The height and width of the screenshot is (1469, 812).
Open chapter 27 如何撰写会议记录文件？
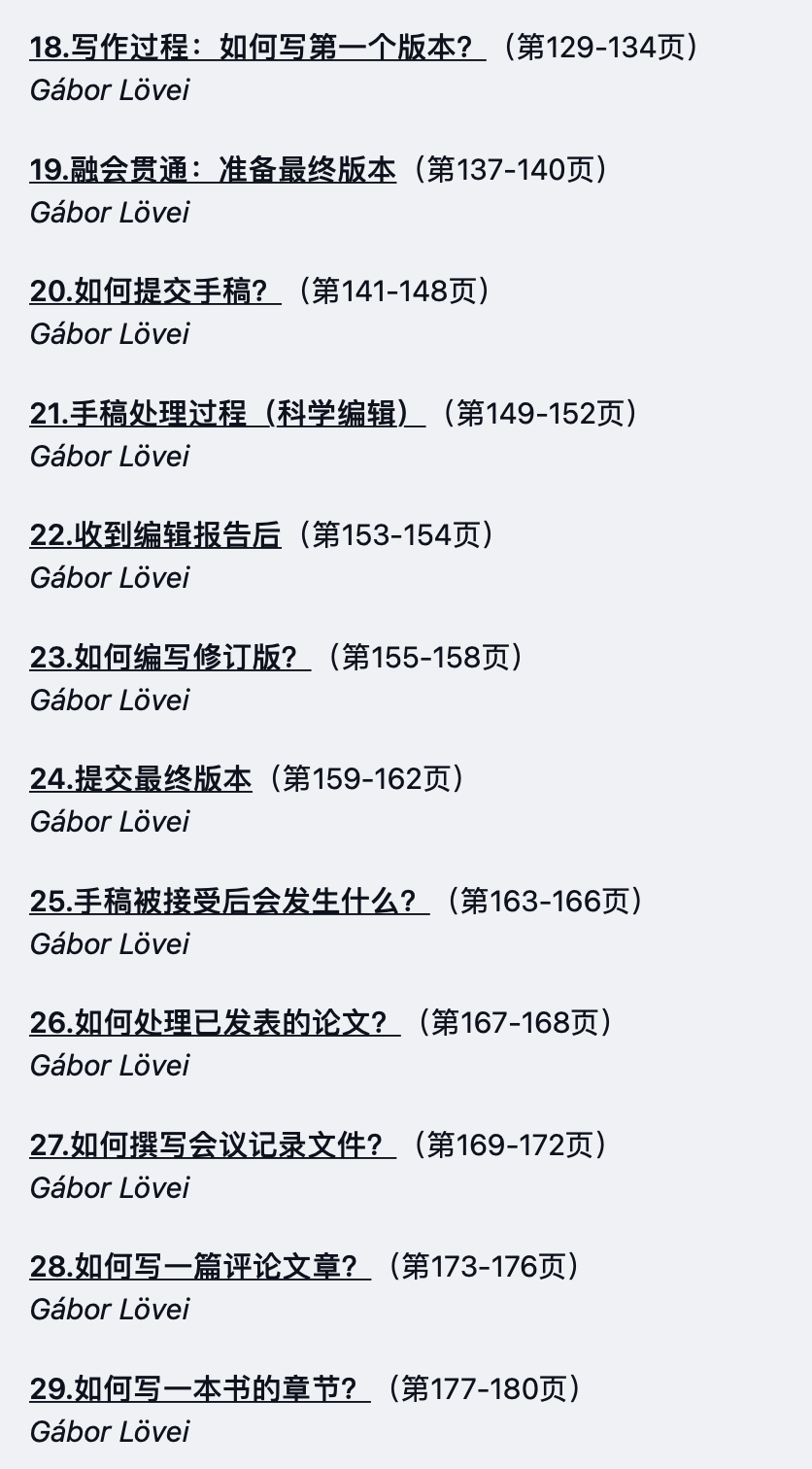[x=213, y=1144]
